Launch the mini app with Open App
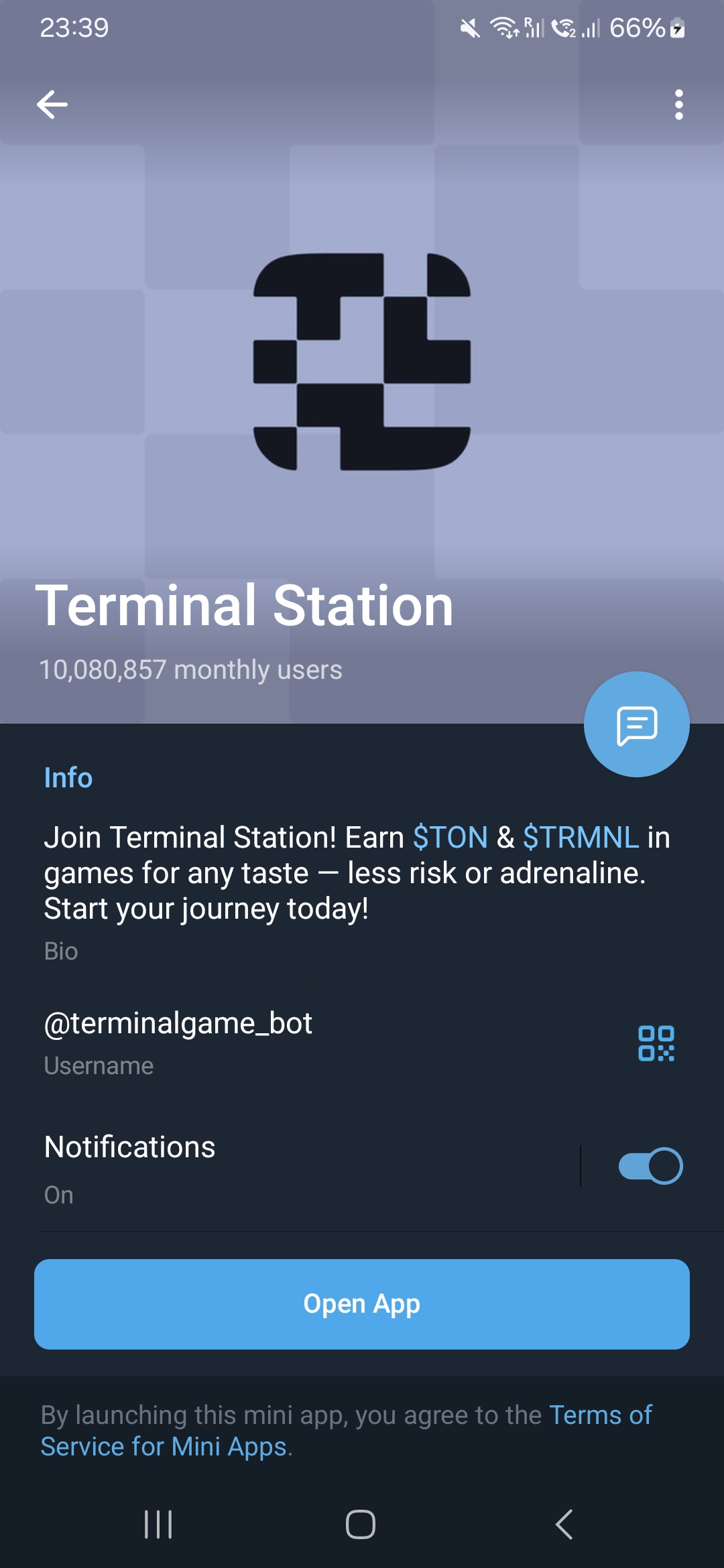Image resolution: width=724 pixels, height=1568 pixels. [x=362, y=1304]
